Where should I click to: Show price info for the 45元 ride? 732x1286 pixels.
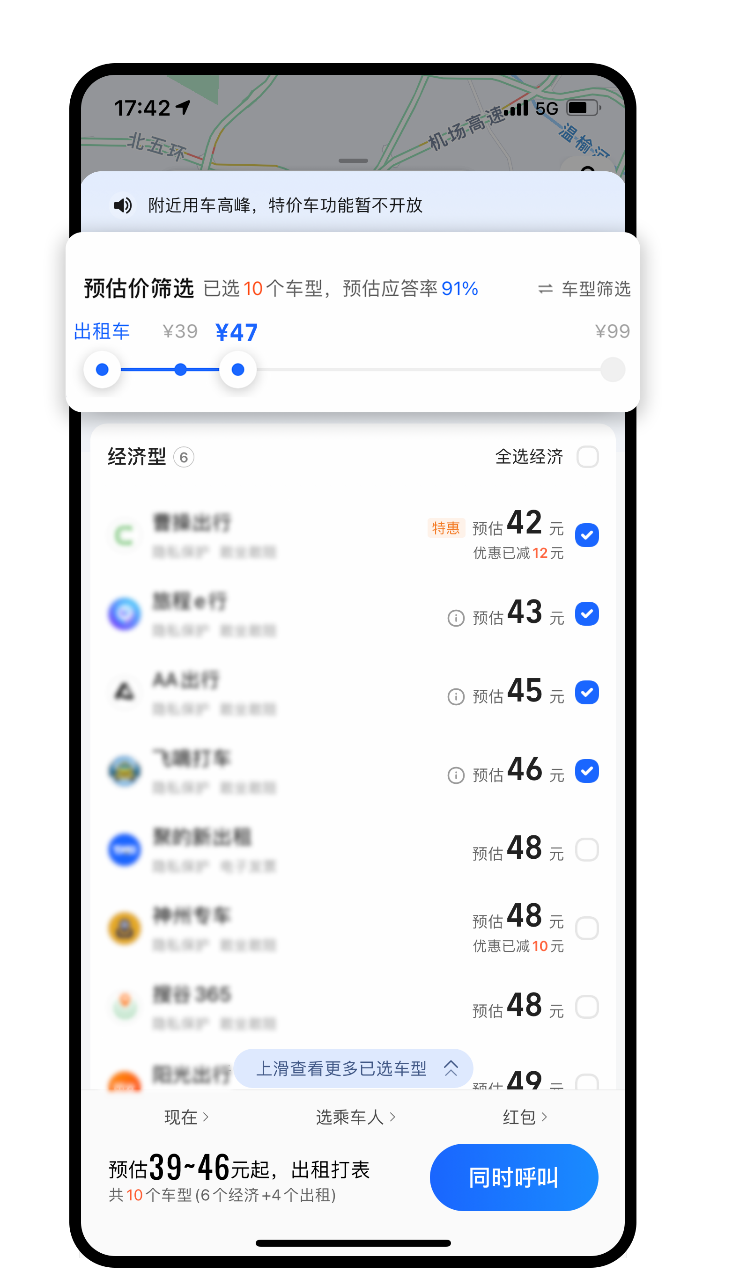(x=456, y=696)
